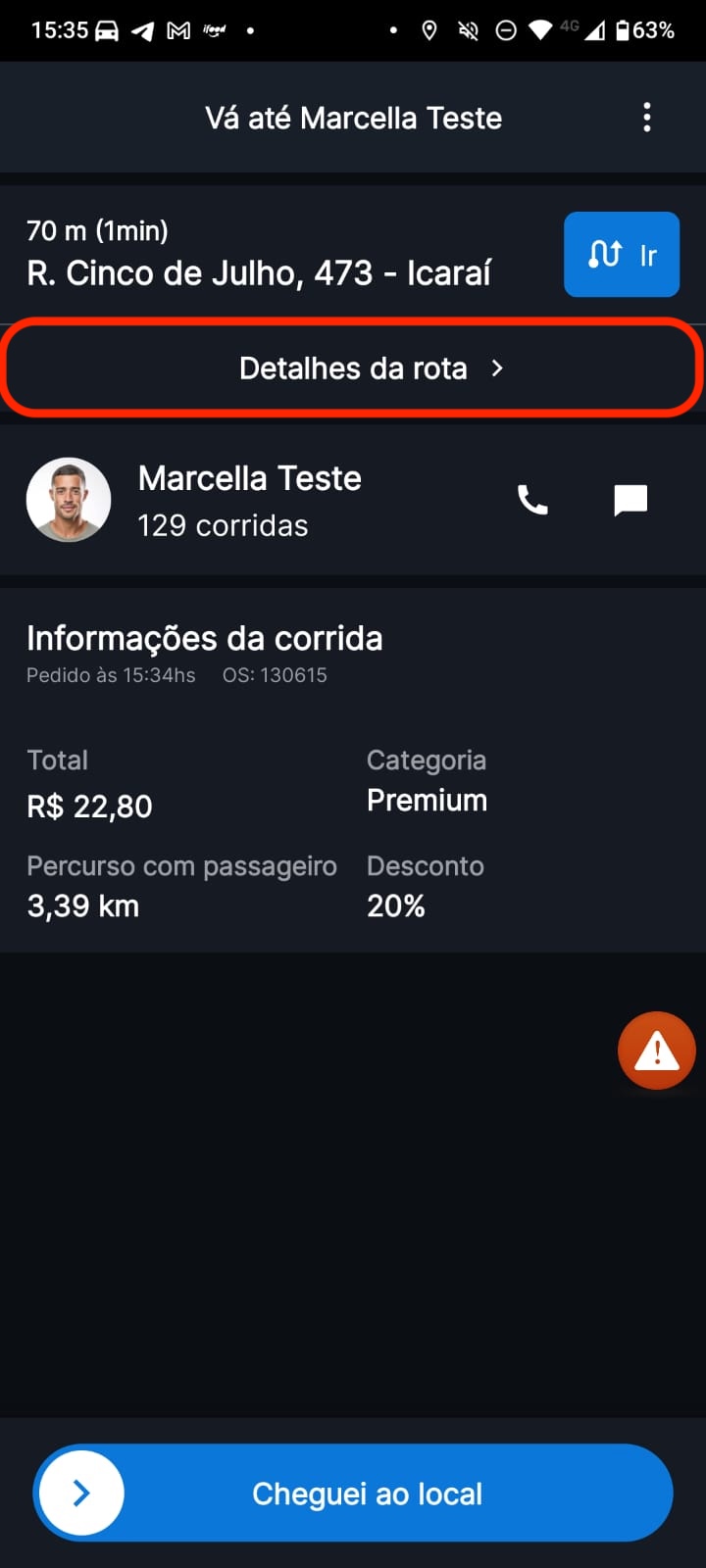Open the three-dot overflow menu
The width and height of the screenshot is (706, 1568).
pyautogui.click(x=646, y=118)
